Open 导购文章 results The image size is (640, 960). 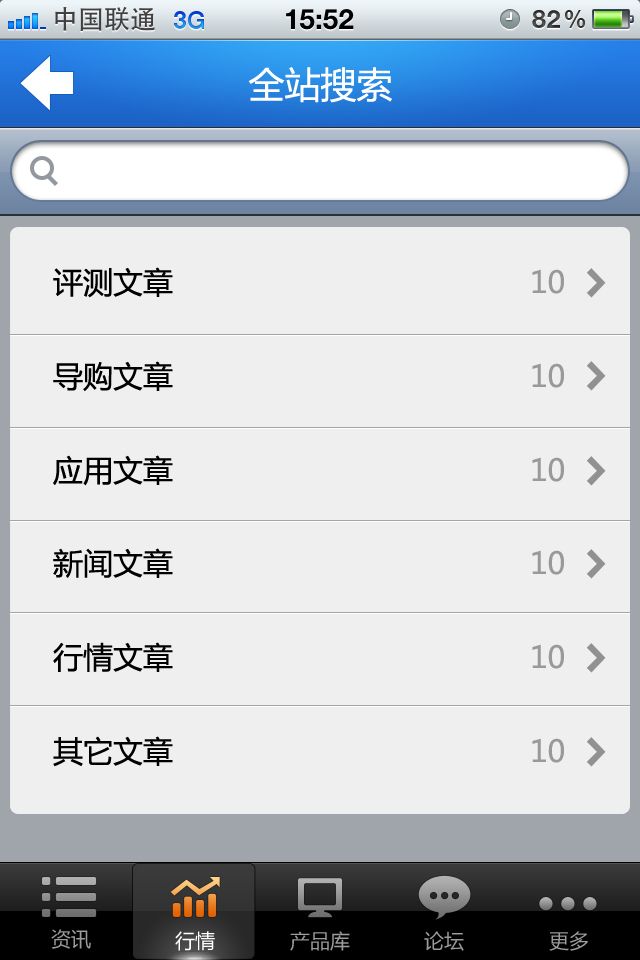point(320,376)
